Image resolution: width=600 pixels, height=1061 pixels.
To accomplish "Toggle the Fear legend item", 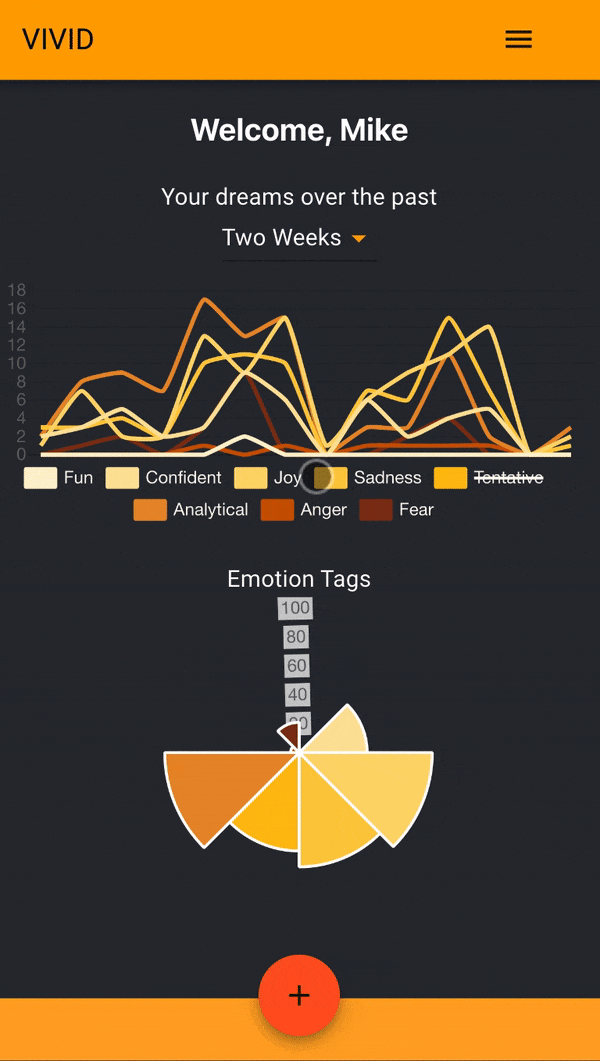I will [x=398, y=510].
